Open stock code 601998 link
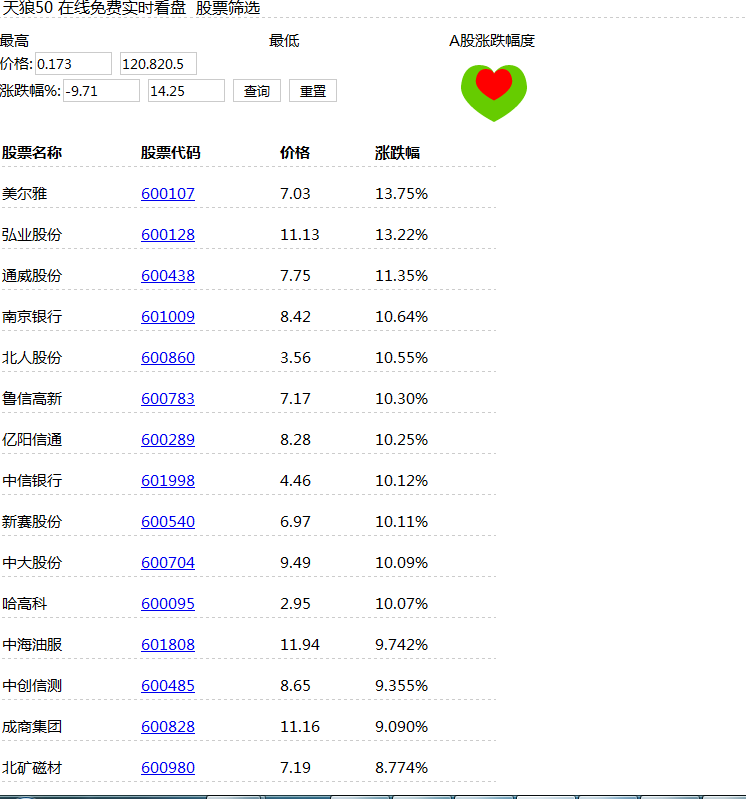The width and height of the screenshot is (746, 799). (168, 481)
